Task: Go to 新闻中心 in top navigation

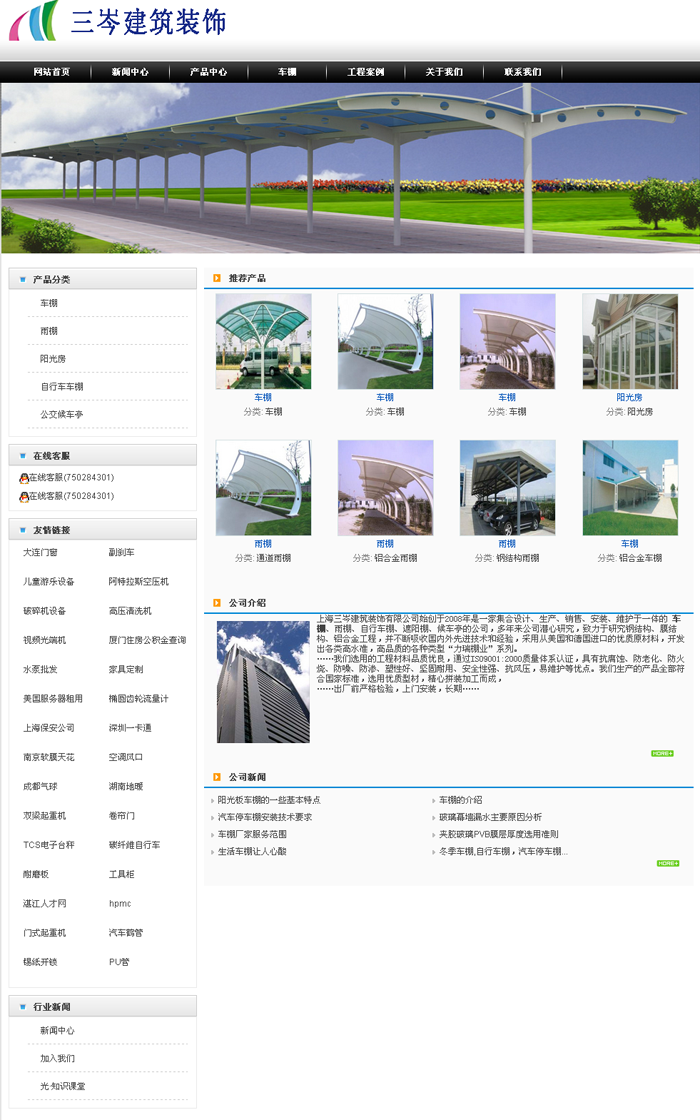Action: (130, 72)
